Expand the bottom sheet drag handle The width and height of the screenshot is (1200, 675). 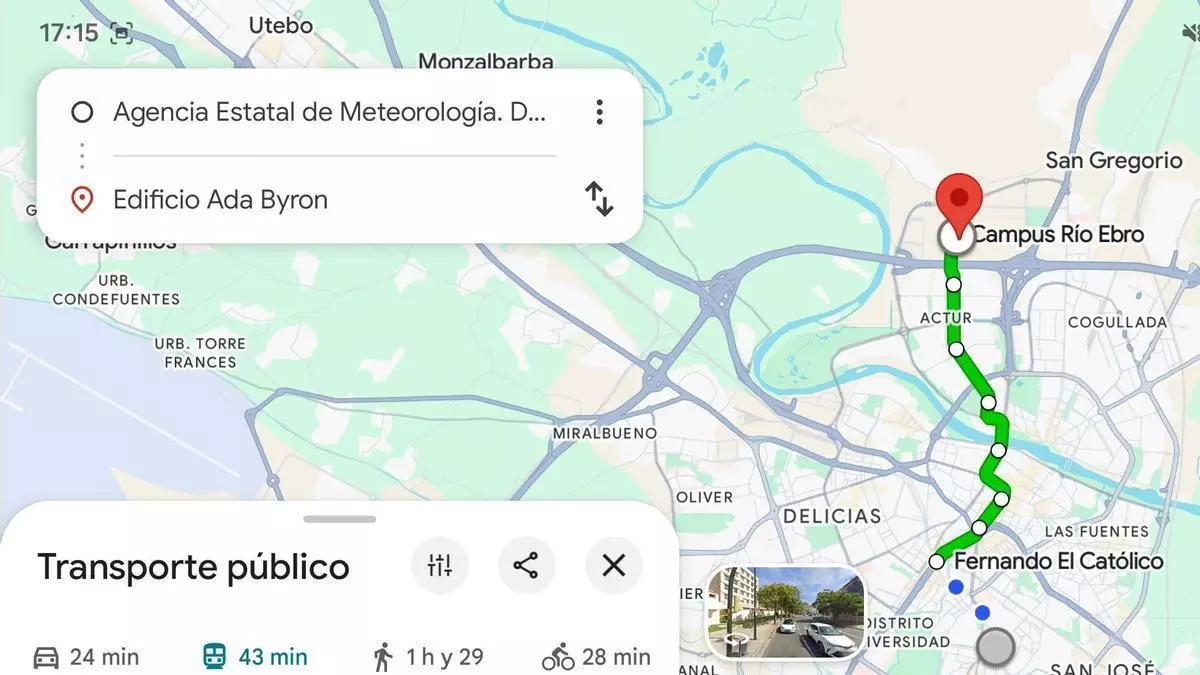(340, 520)
